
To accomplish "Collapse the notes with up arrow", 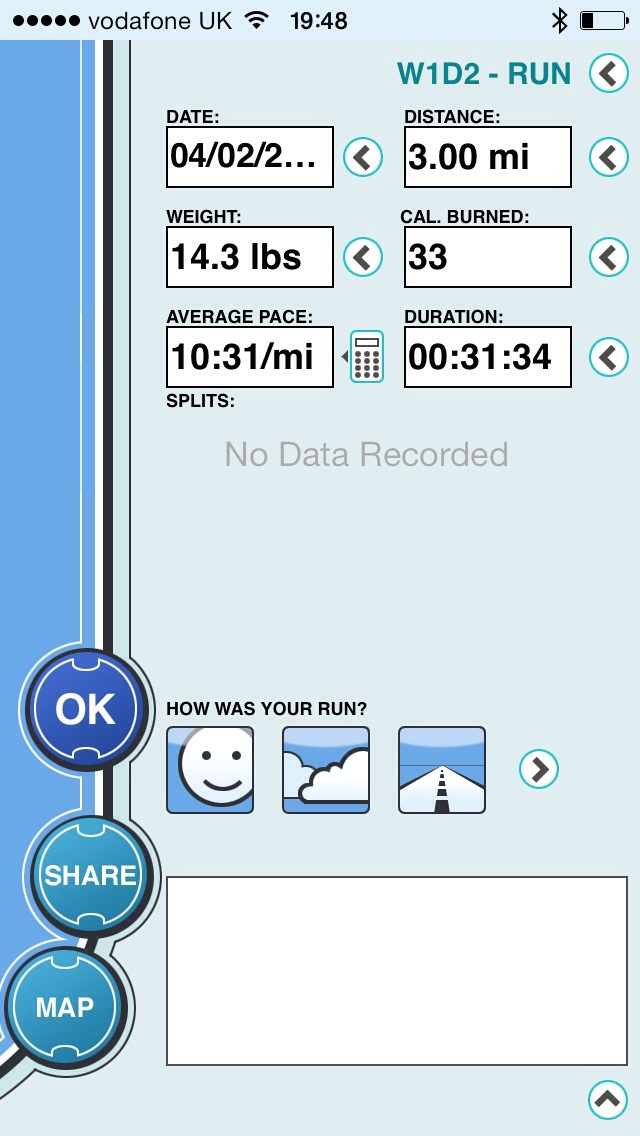I will pos(608,1100).
